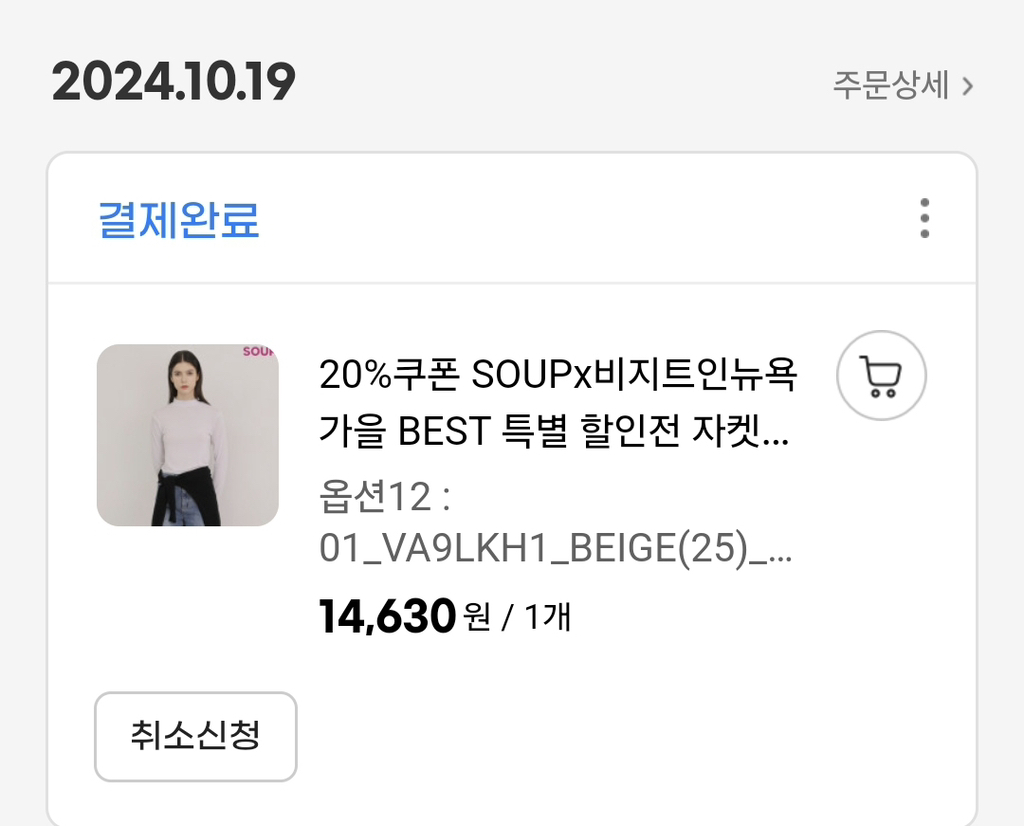1024x826 pixels.
Task: Open the 20%쿠폰 SOUPx비지트인뉴욕 product title
Action: [557, 403]
